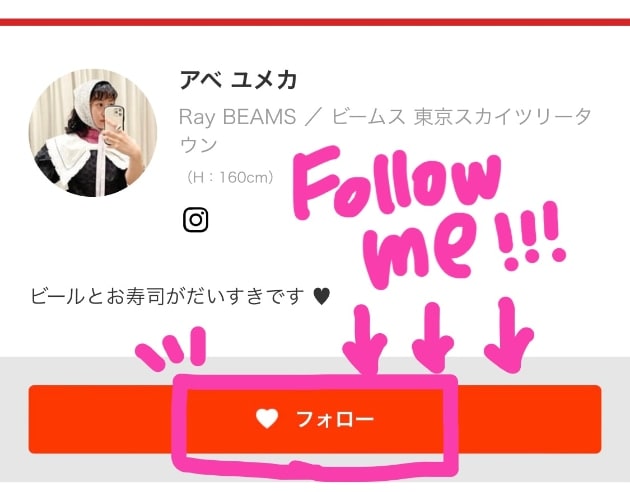Image resolution: width=630 pixels, height=492 pixels.
Task: Open アベ ユメカ's profile photo
Action: coord(92,133)
